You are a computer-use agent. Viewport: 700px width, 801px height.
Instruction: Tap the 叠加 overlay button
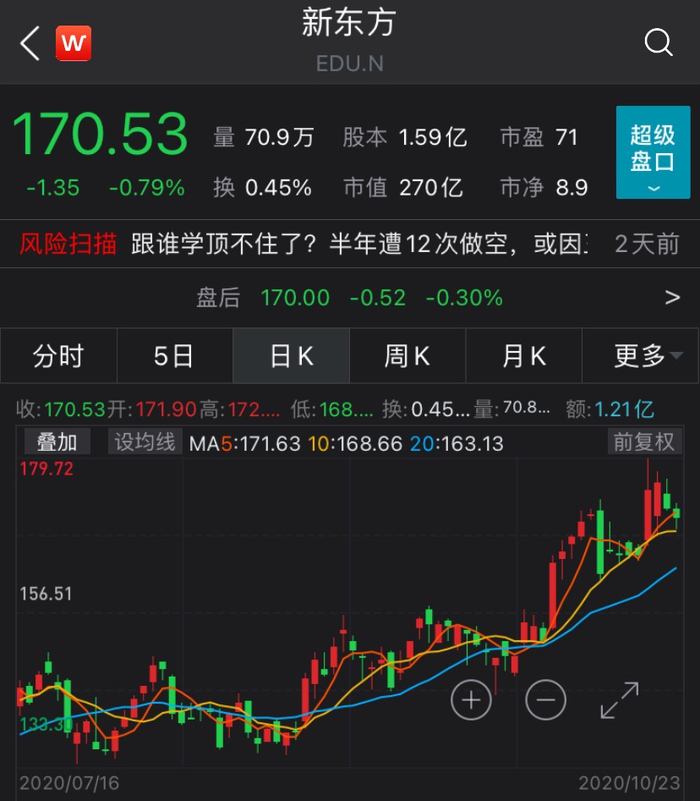[x=57, y=442]
